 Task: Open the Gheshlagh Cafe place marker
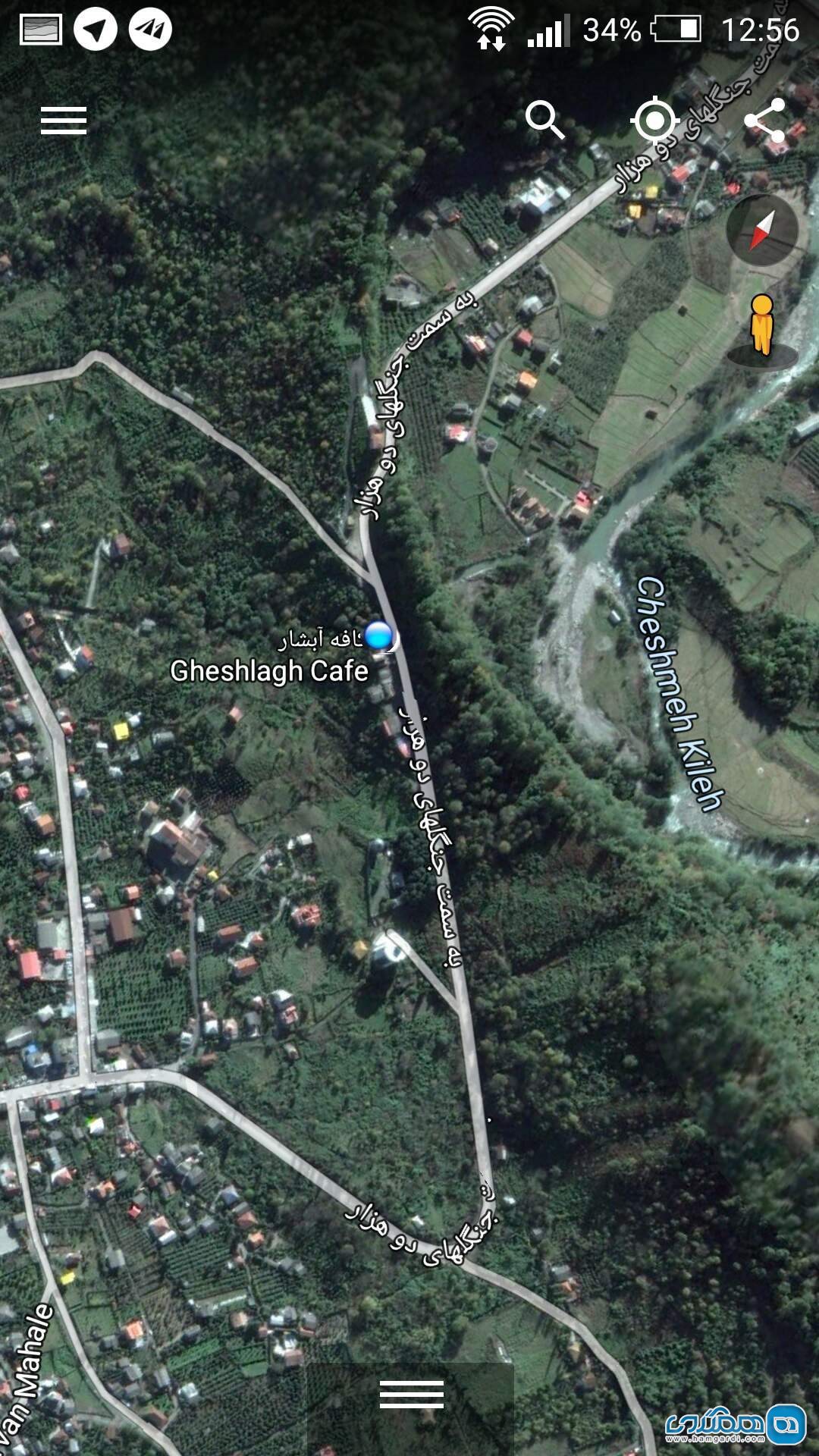379,636
